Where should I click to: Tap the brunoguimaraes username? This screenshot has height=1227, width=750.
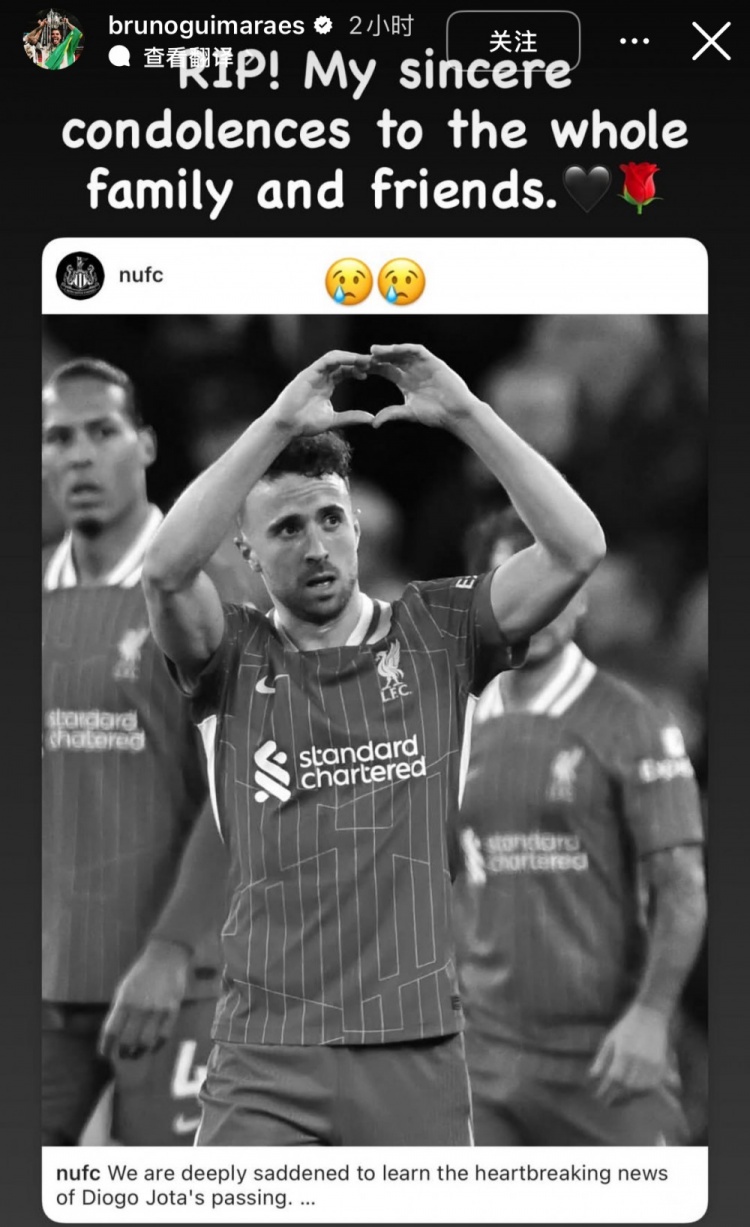[x=206, y=25]
